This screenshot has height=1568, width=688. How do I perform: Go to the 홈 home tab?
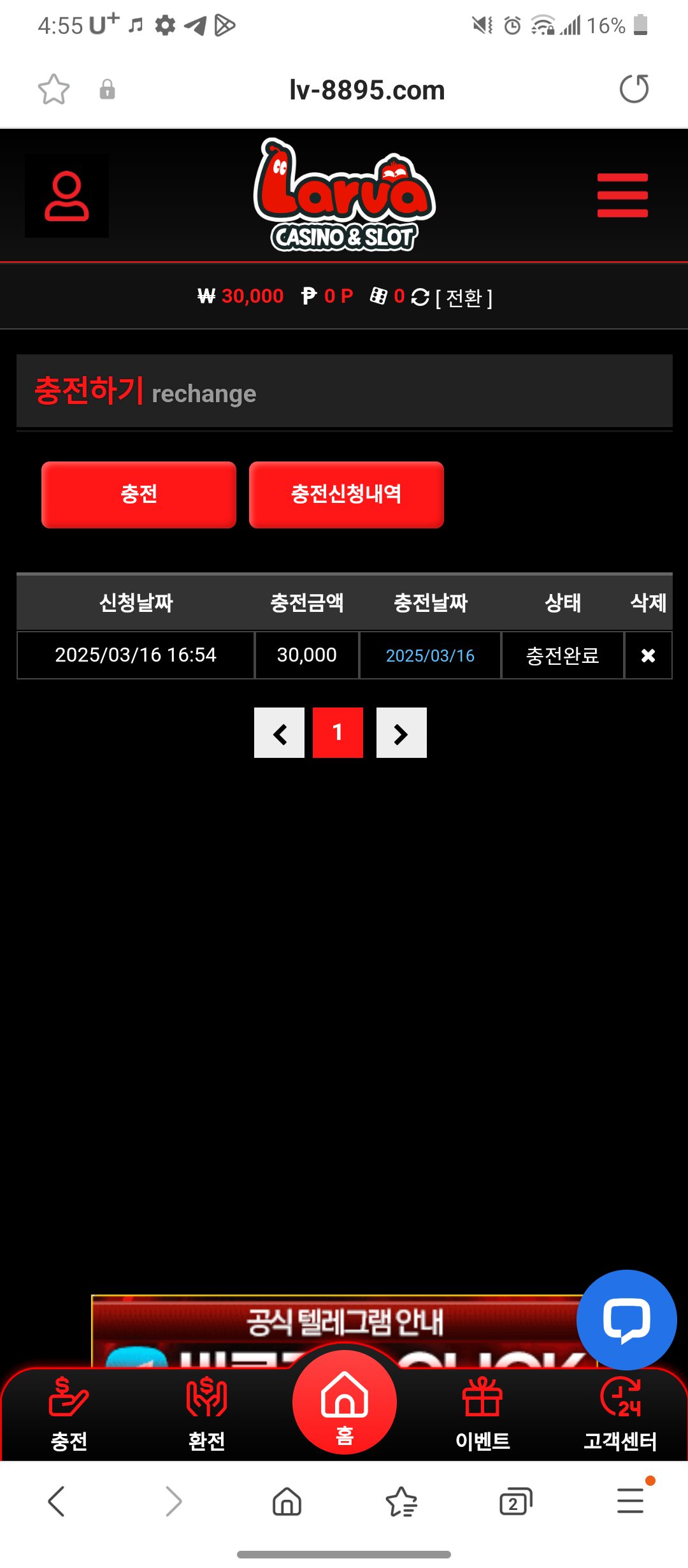[x=344, y=1402]
